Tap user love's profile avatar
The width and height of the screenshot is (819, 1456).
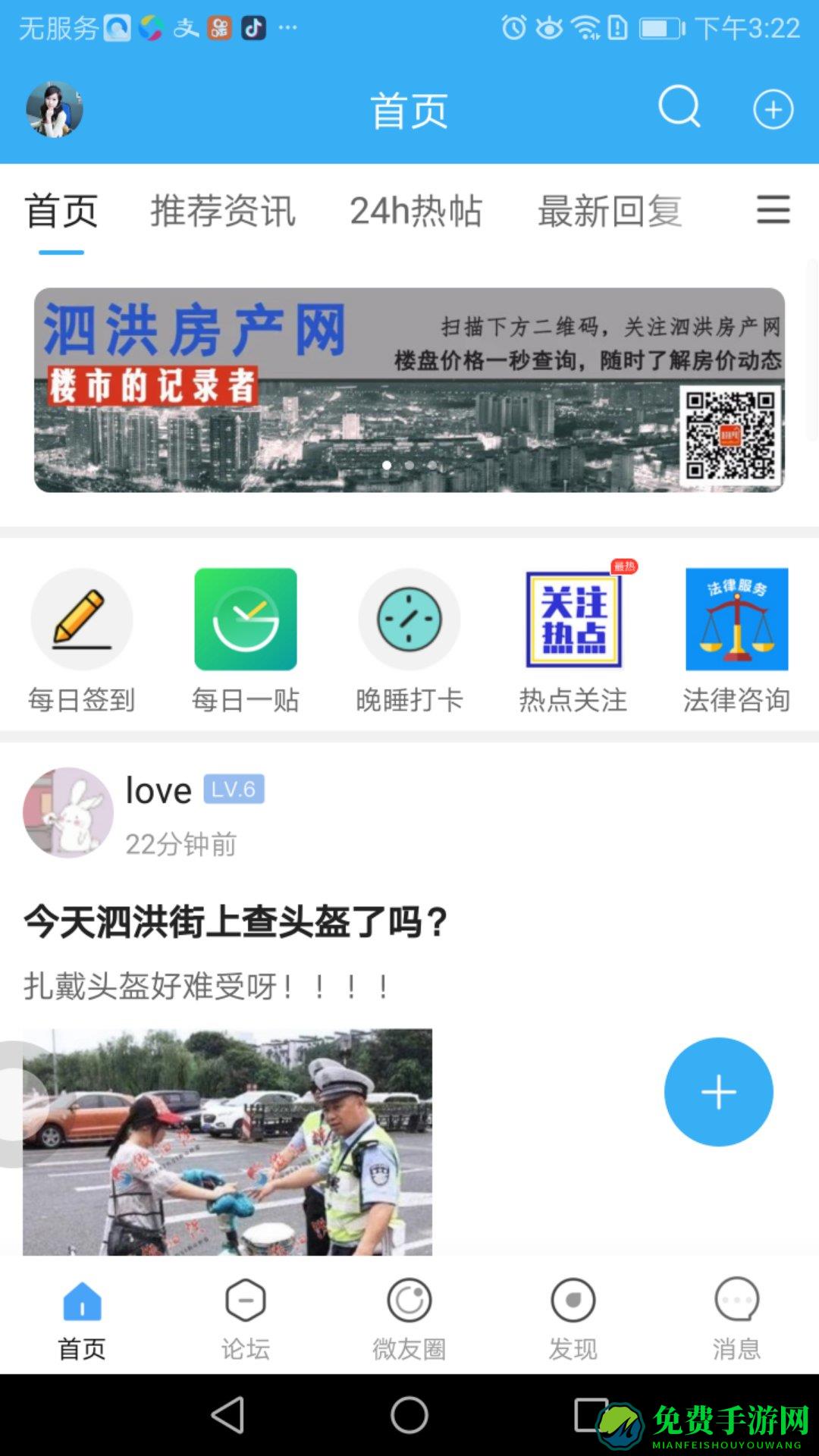pyautogui.click(x=67, y=811)
